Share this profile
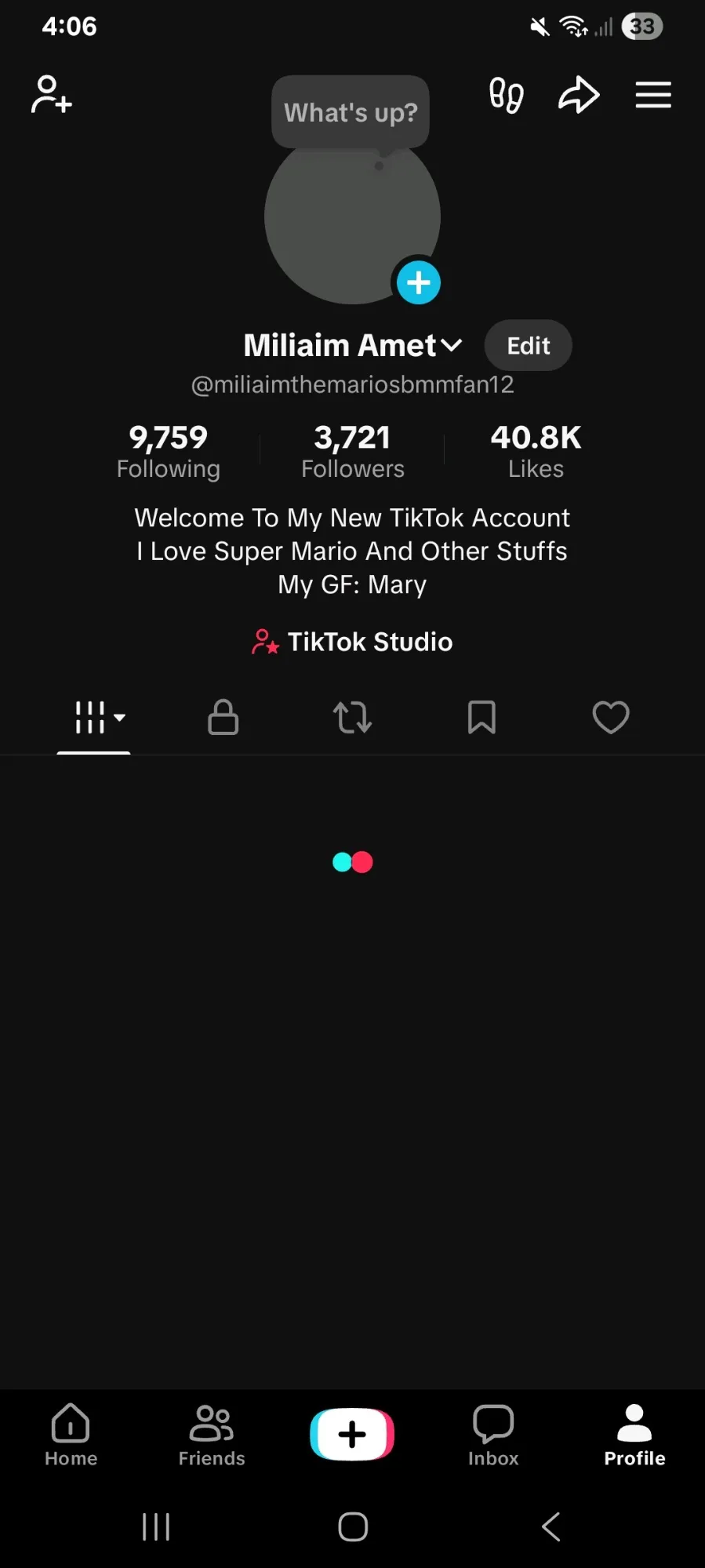The width and height of the screenshot is (705, 1568). 579,96
